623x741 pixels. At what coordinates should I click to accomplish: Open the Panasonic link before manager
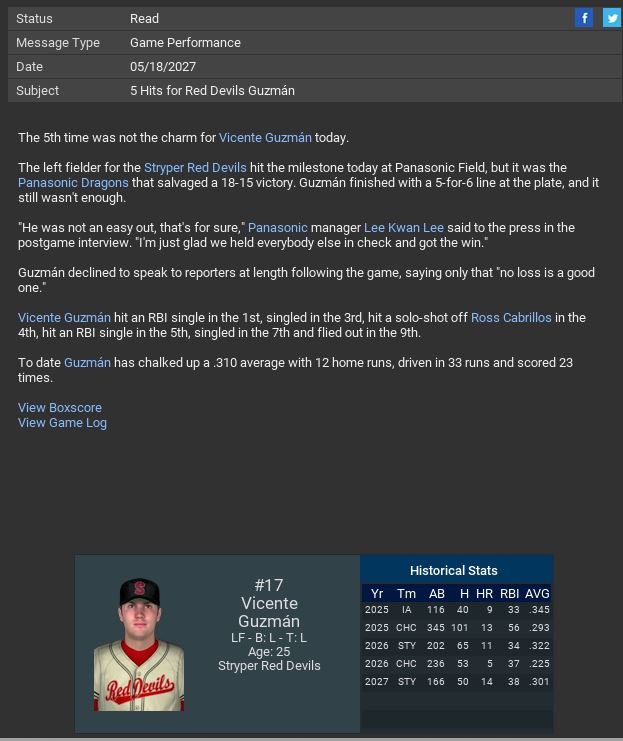(277, 228)
